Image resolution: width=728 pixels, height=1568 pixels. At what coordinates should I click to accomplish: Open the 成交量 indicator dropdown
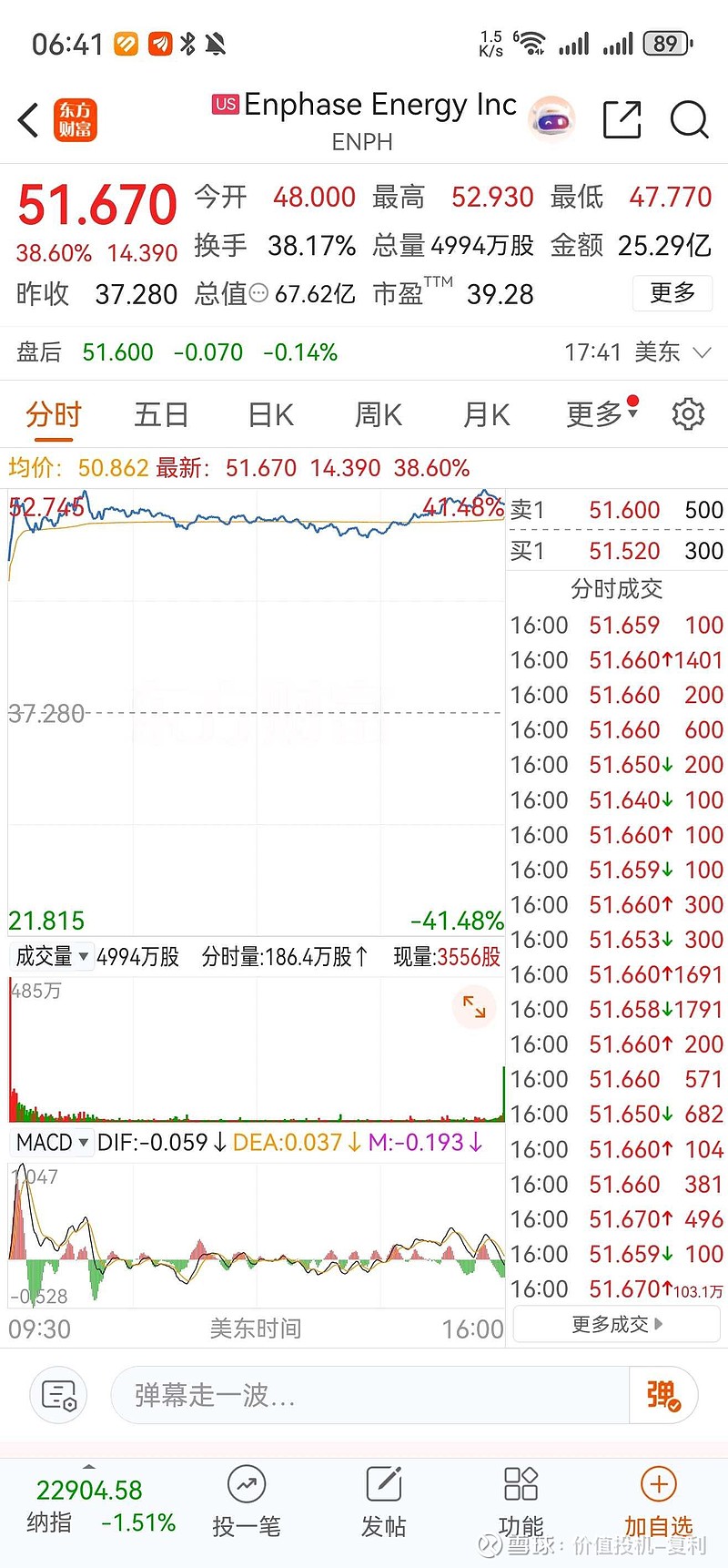(50, 956)
